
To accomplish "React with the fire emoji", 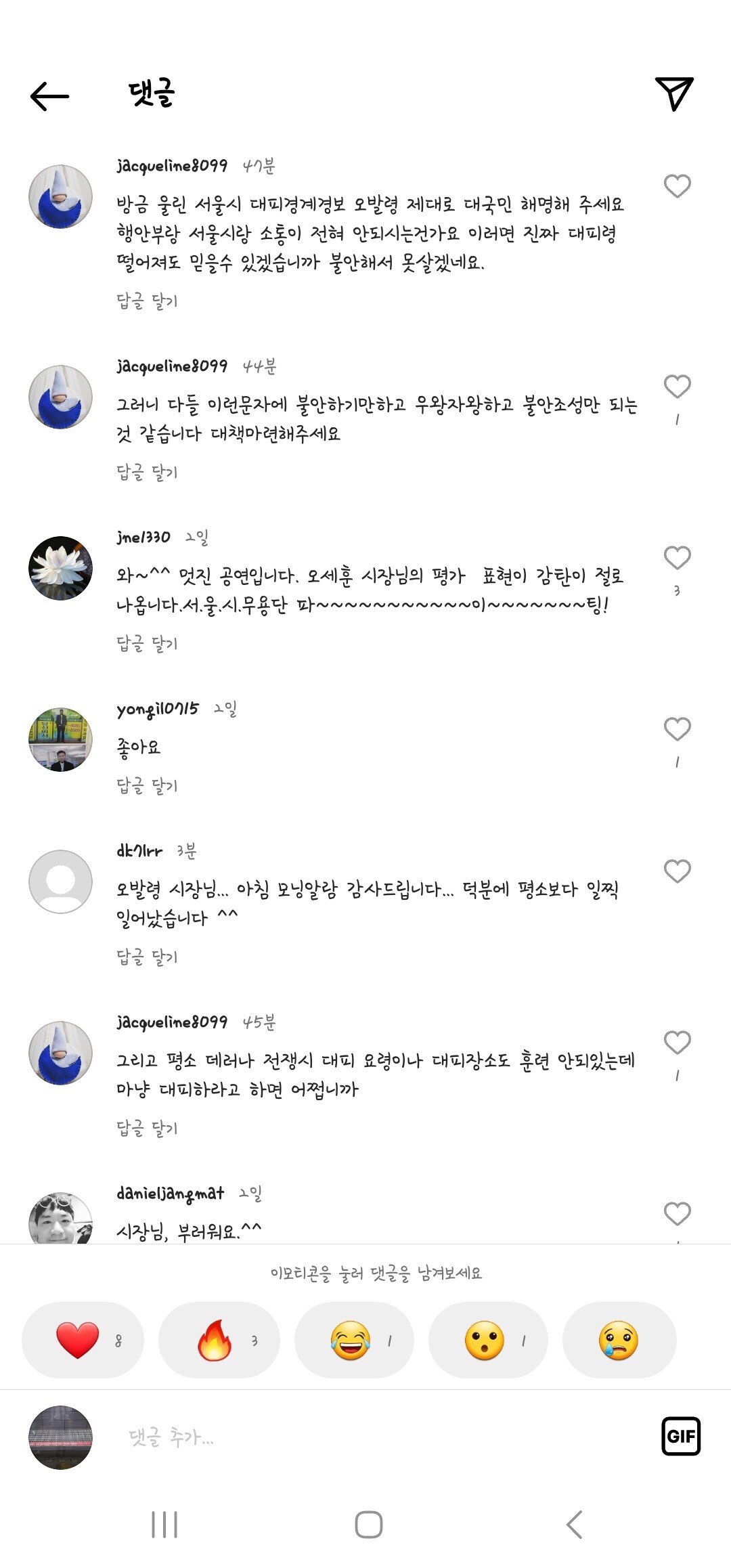I will pyautogui.click(x=215, y=1340).
